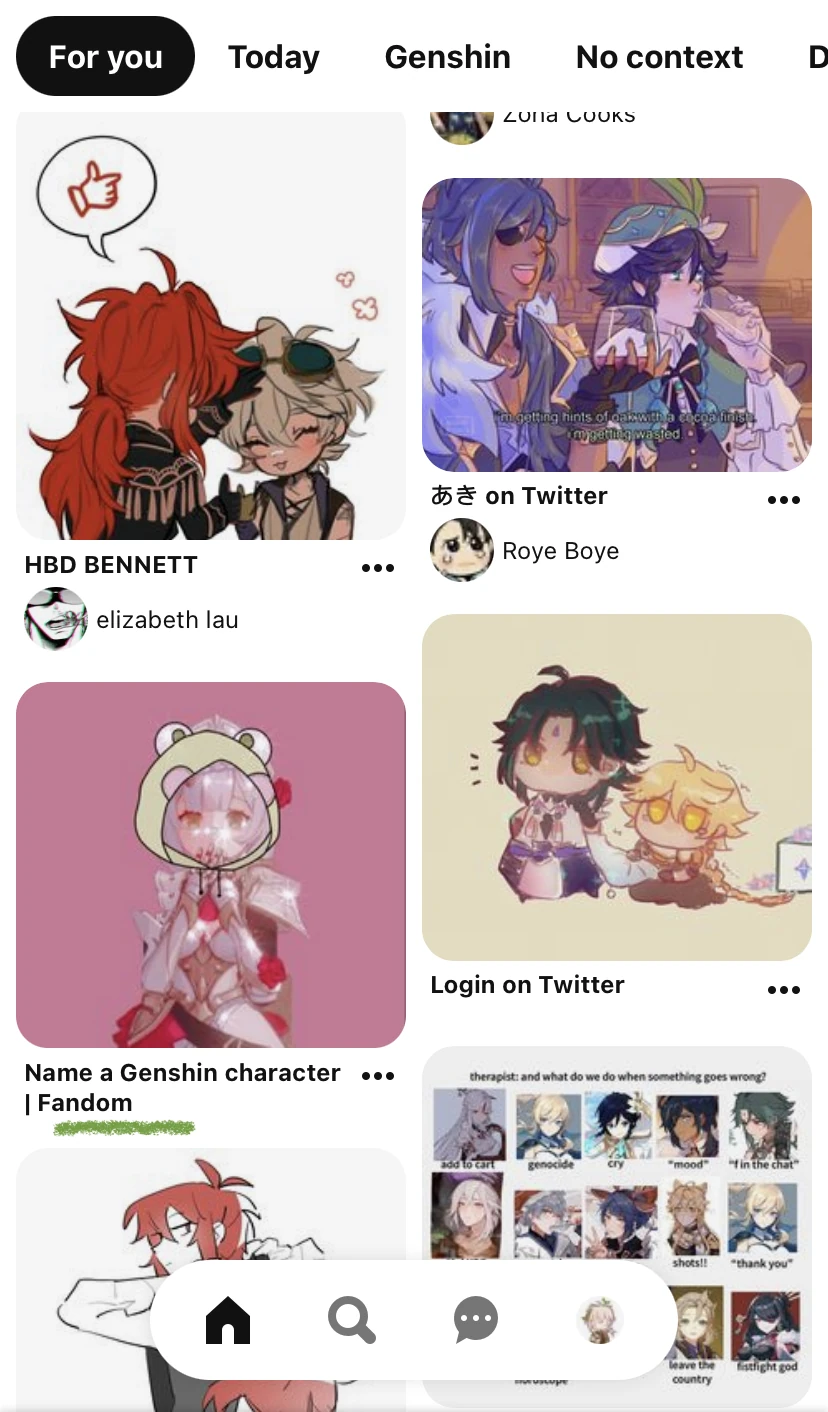Open the HBD BENNETT pin
Image resolution: width=828 pixels, height=1412 pixels.
pyautogui.click(x=211, y=327)
